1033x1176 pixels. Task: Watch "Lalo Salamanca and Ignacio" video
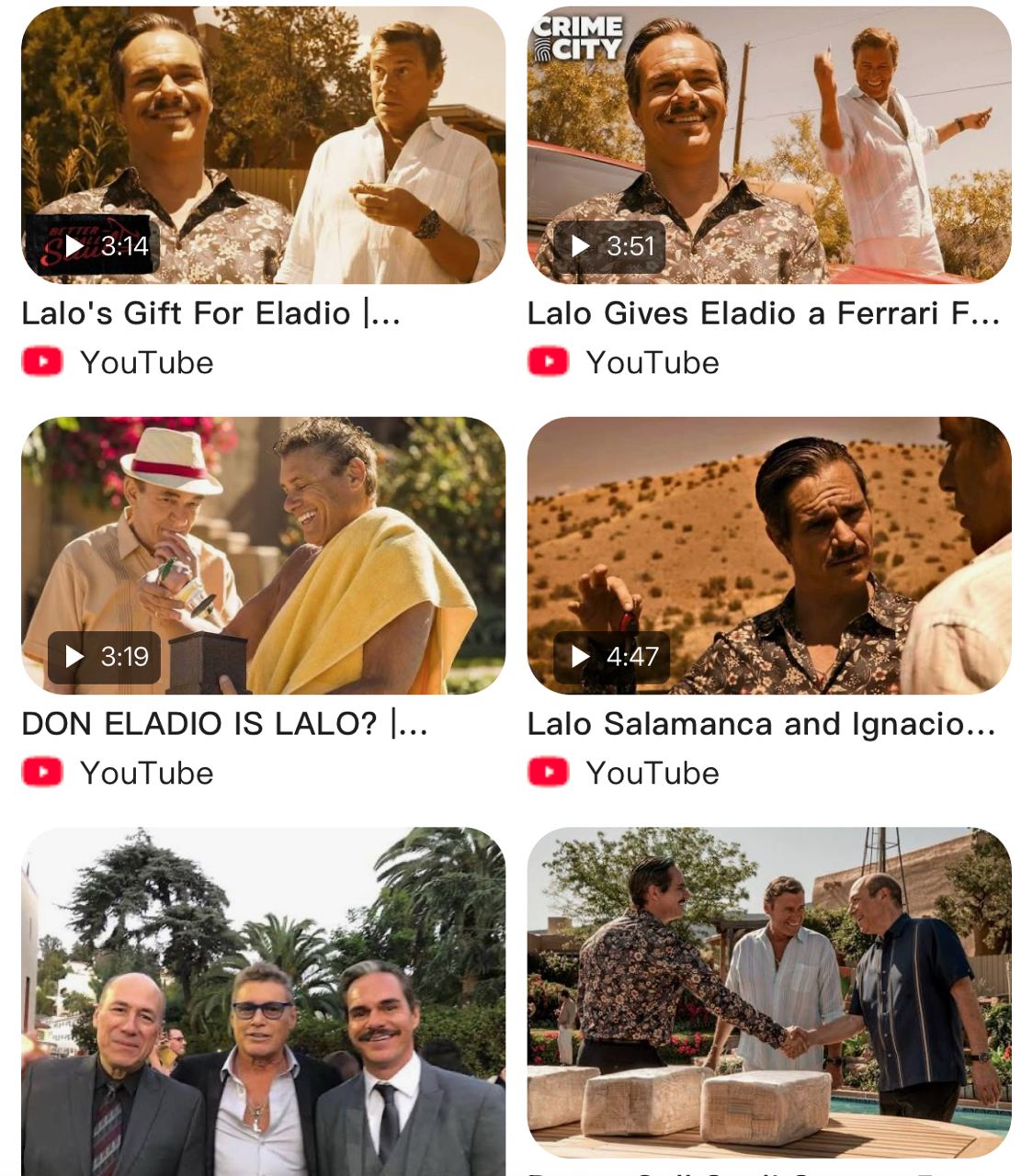coord(768,555)
